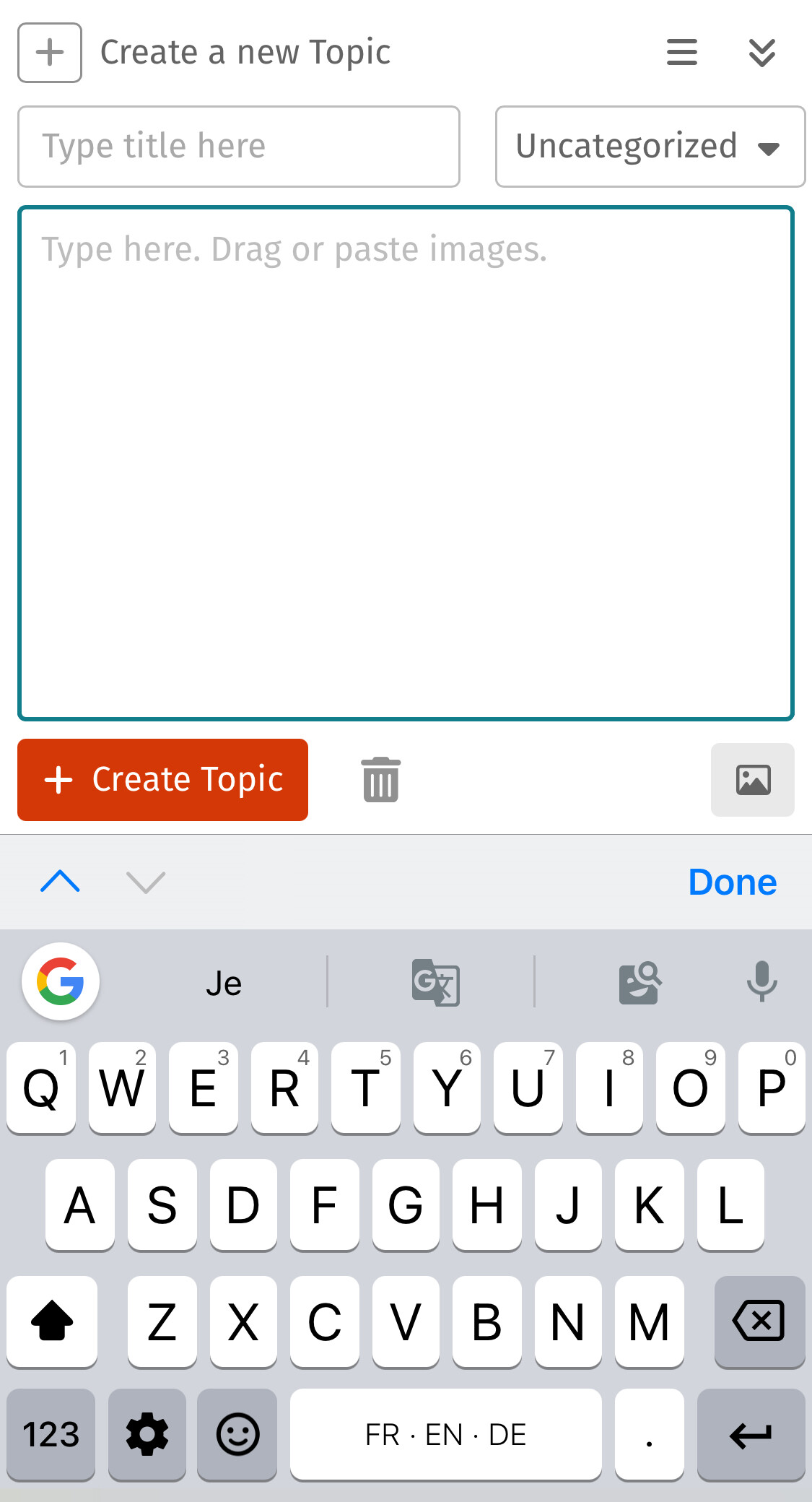Submit with the Create Topic button
This screenshot has height=1502, width=812.
pos(162,780)
